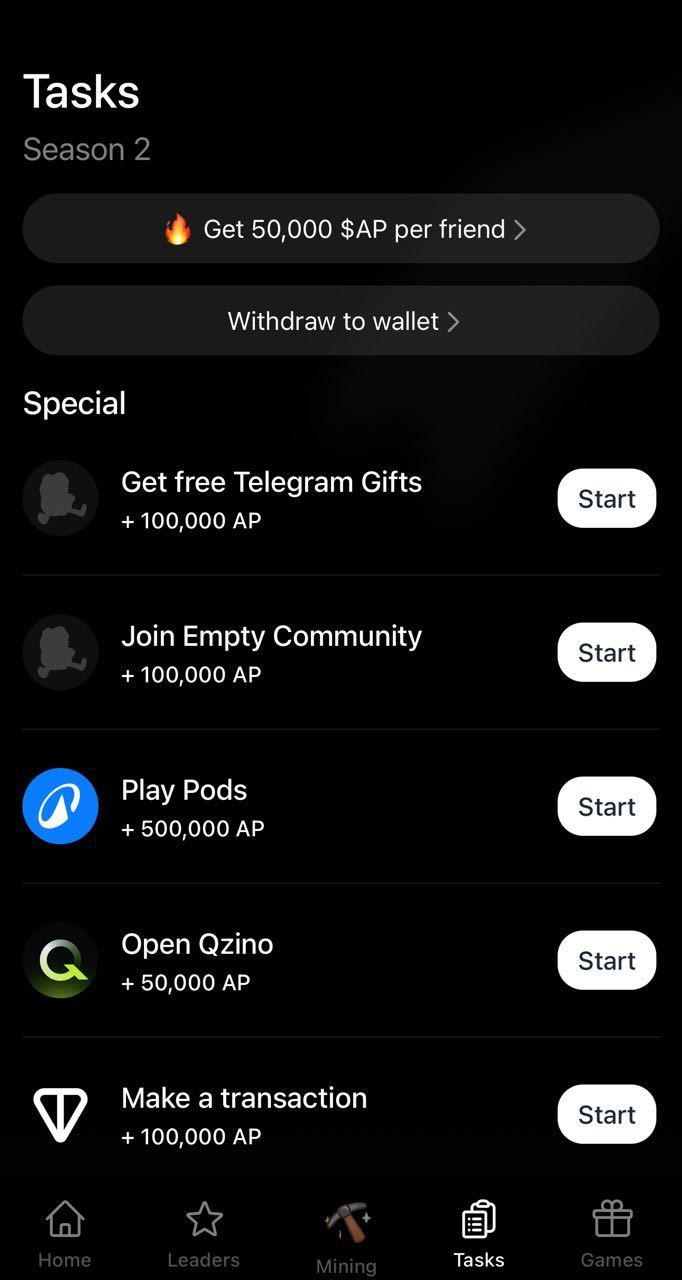
Task: Start the Open Qzino task
Action: click(606, 960)
